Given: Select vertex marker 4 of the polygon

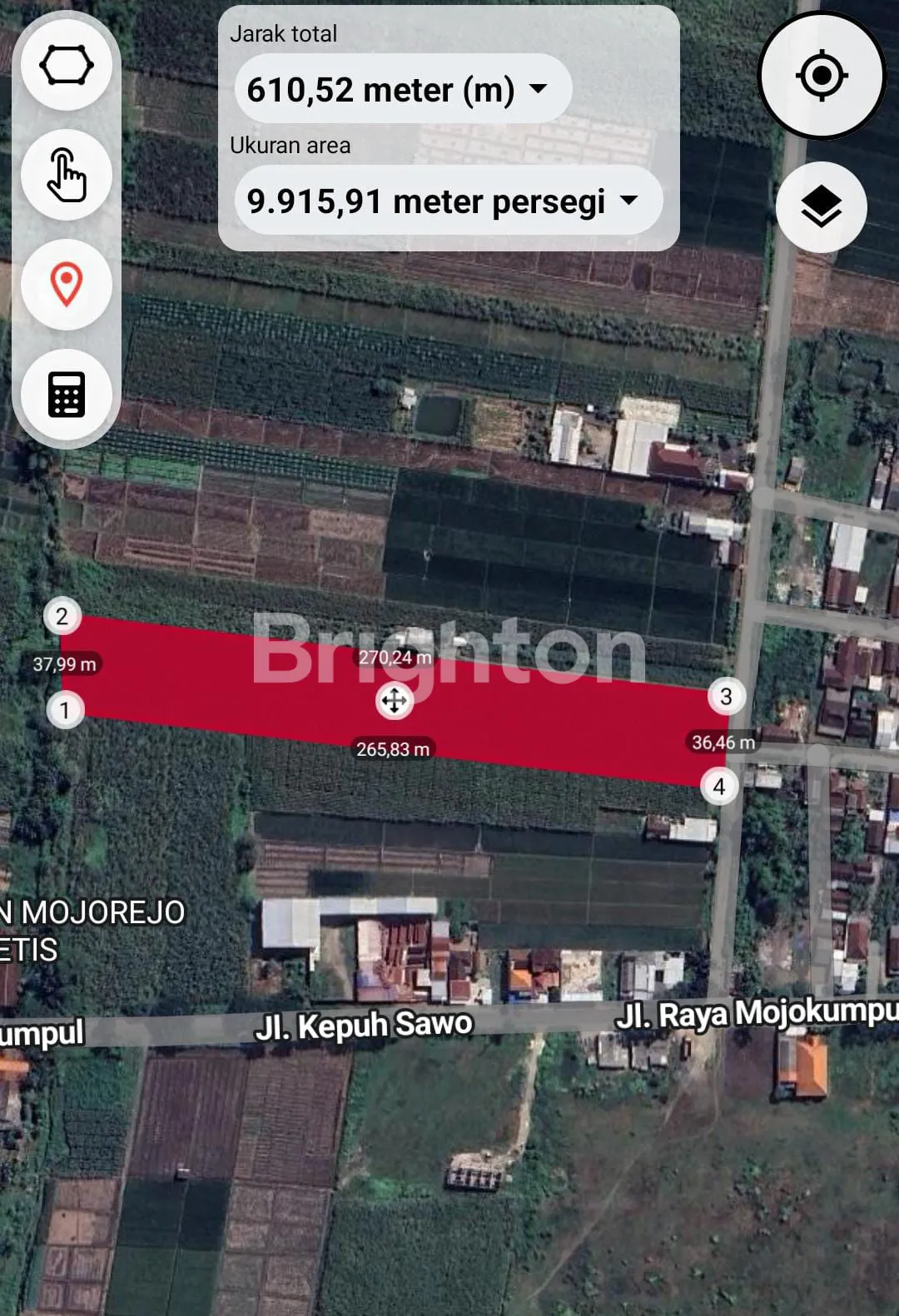Looking at the screenshot, I should coord(720,787).
